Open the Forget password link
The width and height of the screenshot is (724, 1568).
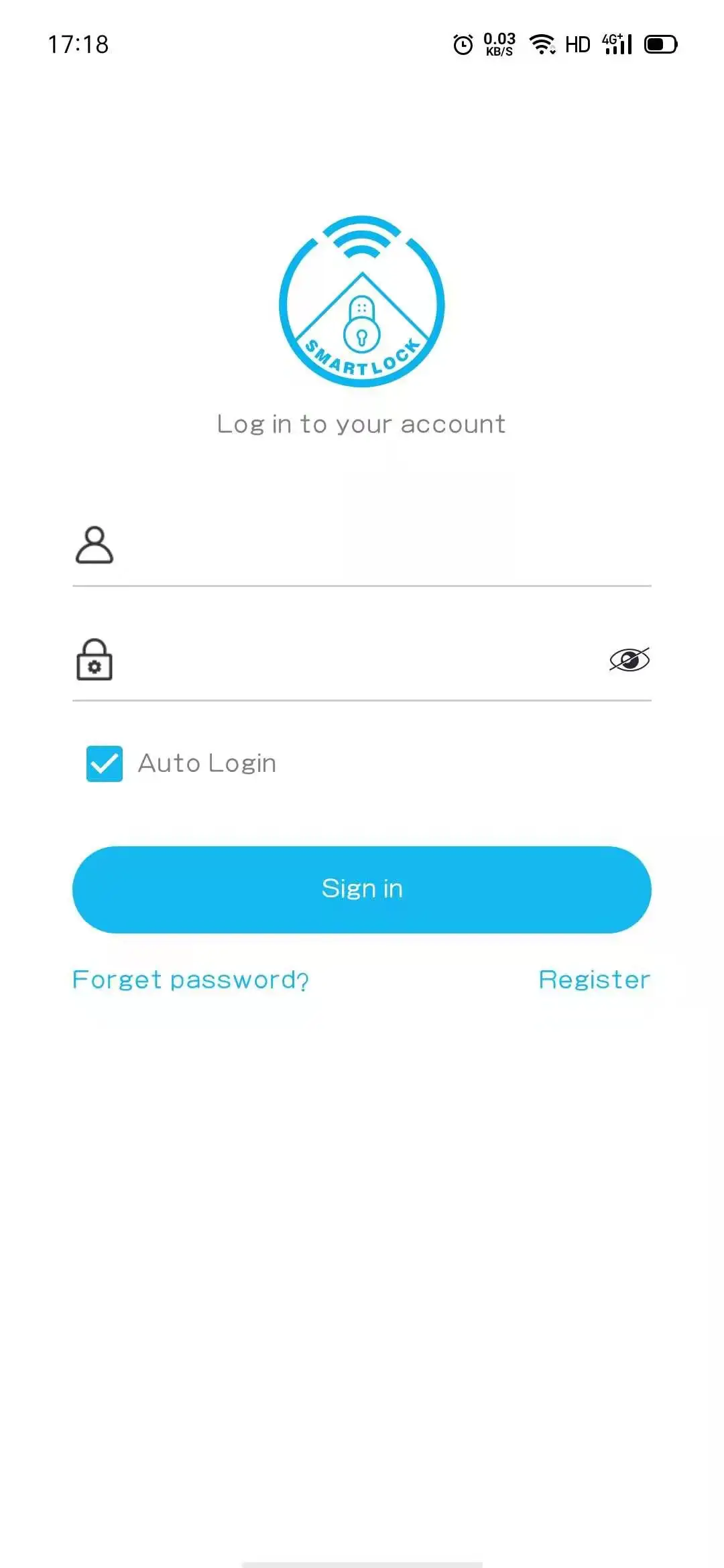(190, 980)
